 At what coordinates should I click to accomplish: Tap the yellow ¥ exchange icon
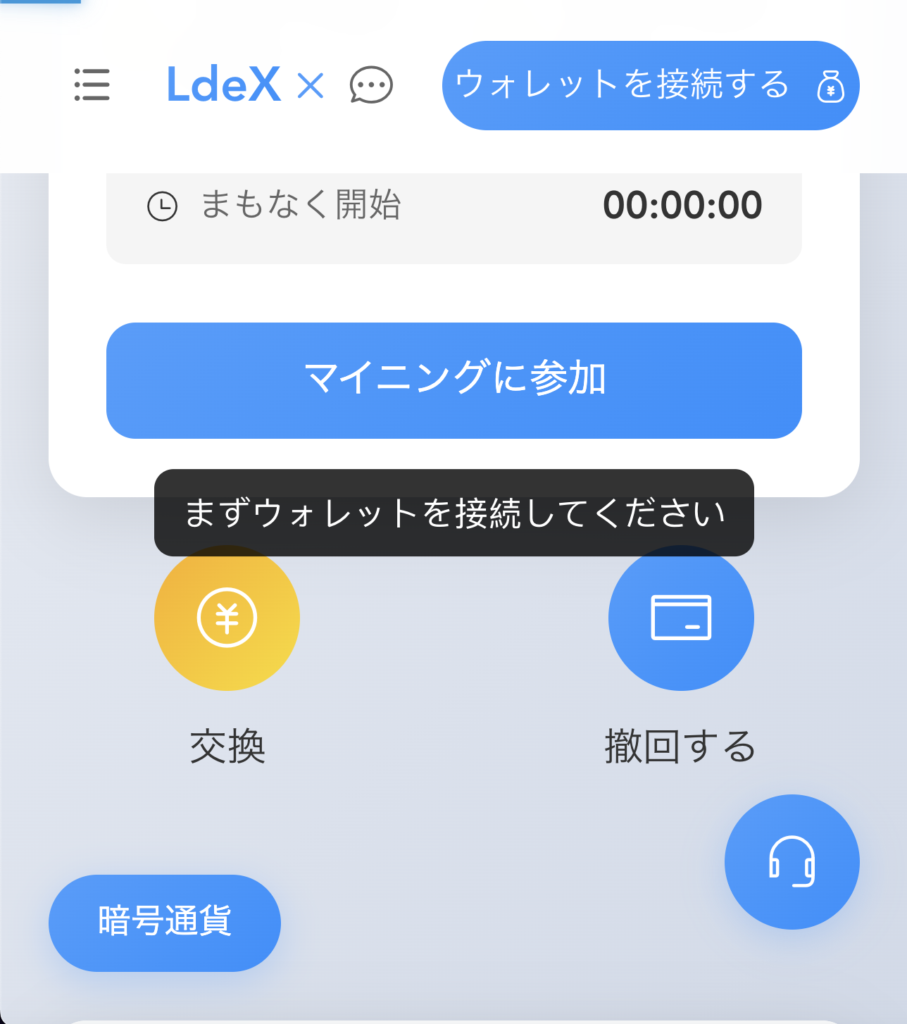pyautogui.click(x=226, y=618)
